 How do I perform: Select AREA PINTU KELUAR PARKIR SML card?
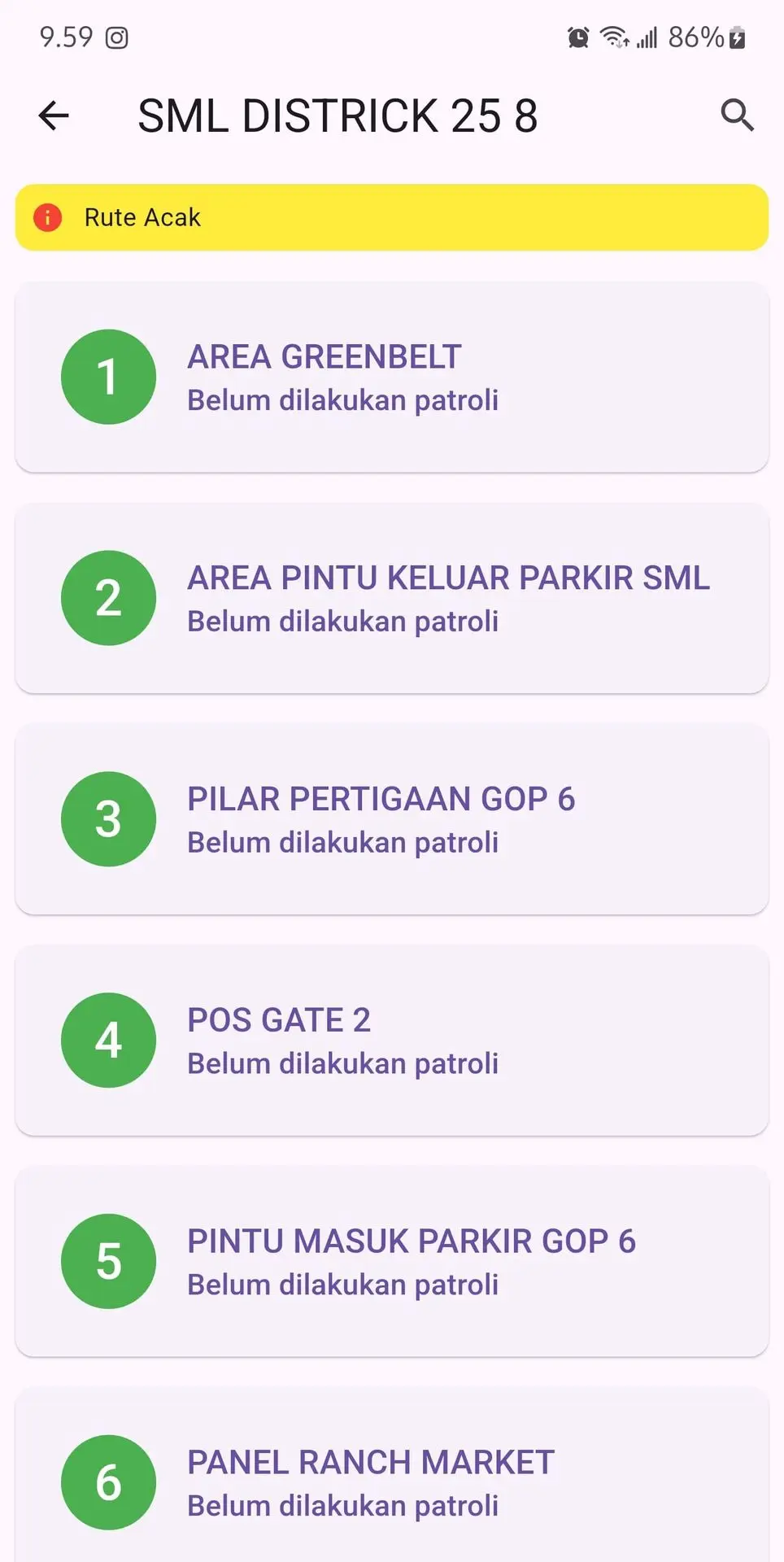[392, 598]
